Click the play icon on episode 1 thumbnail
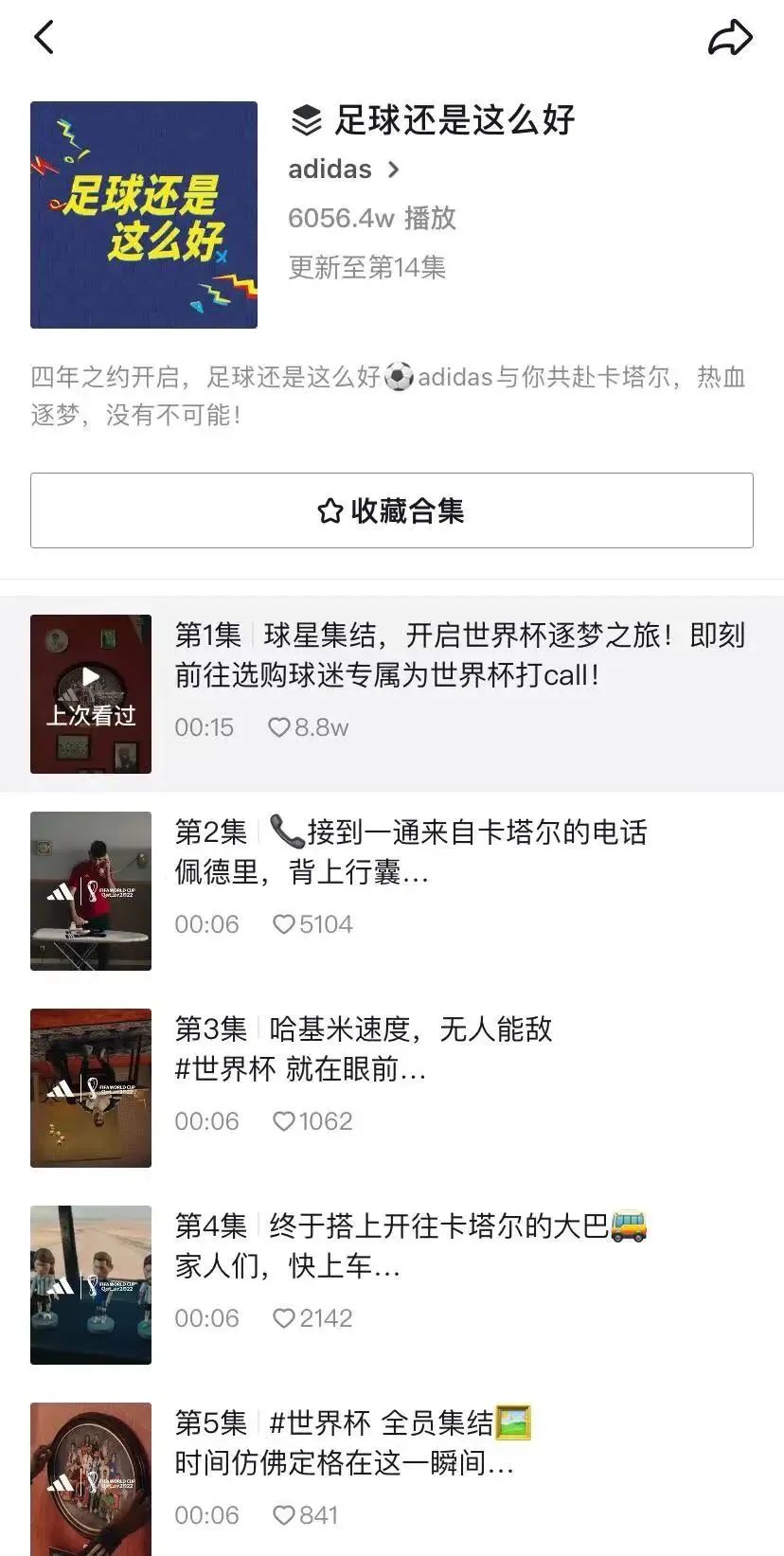This screenshot has width=784, height=1556. (90, 675)
